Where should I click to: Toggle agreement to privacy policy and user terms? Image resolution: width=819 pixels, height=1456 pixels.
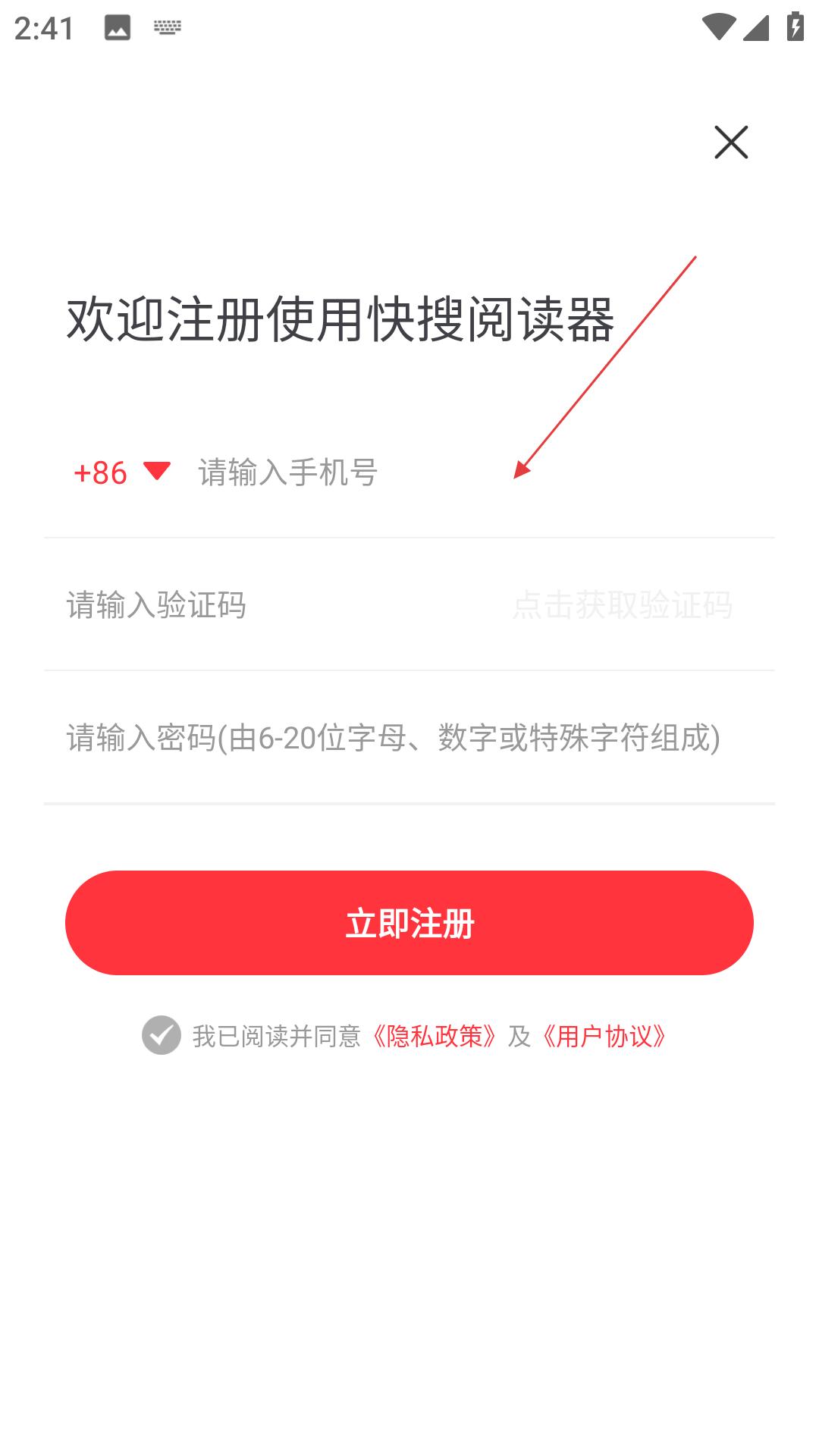[x=161, y=1035]
